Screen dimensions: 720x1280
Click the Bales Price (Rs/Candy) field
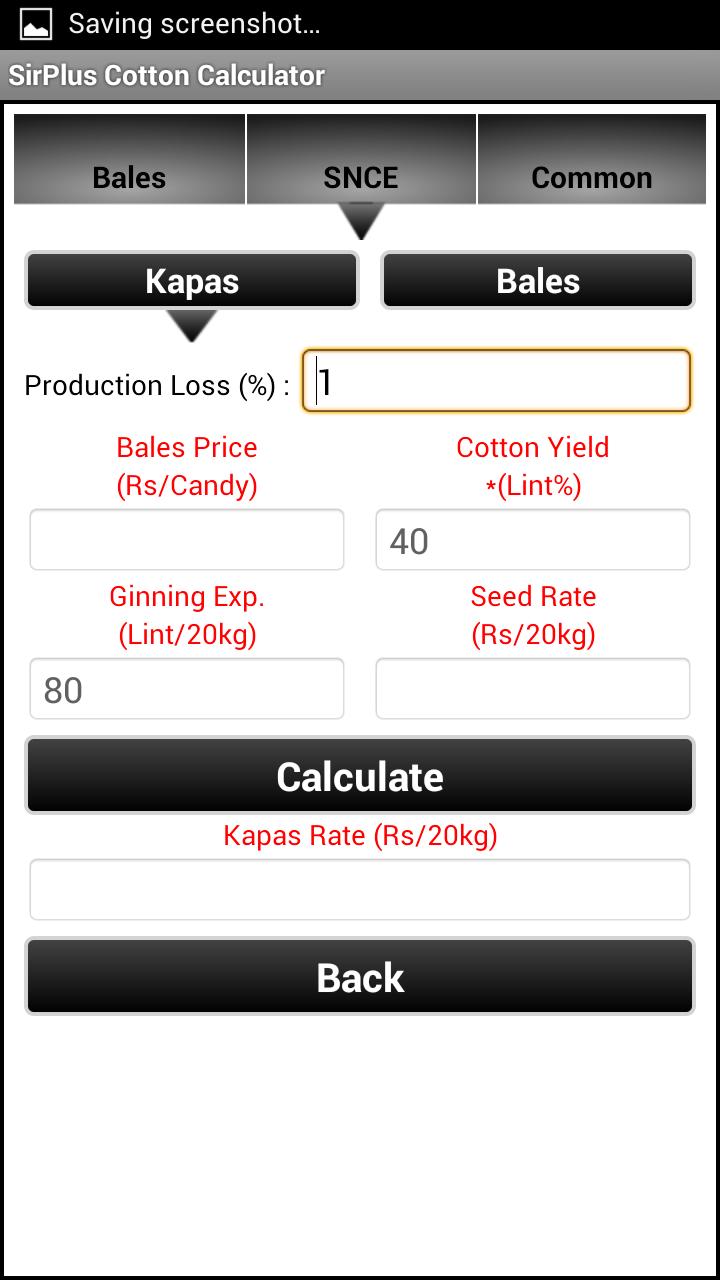[186, 538]
